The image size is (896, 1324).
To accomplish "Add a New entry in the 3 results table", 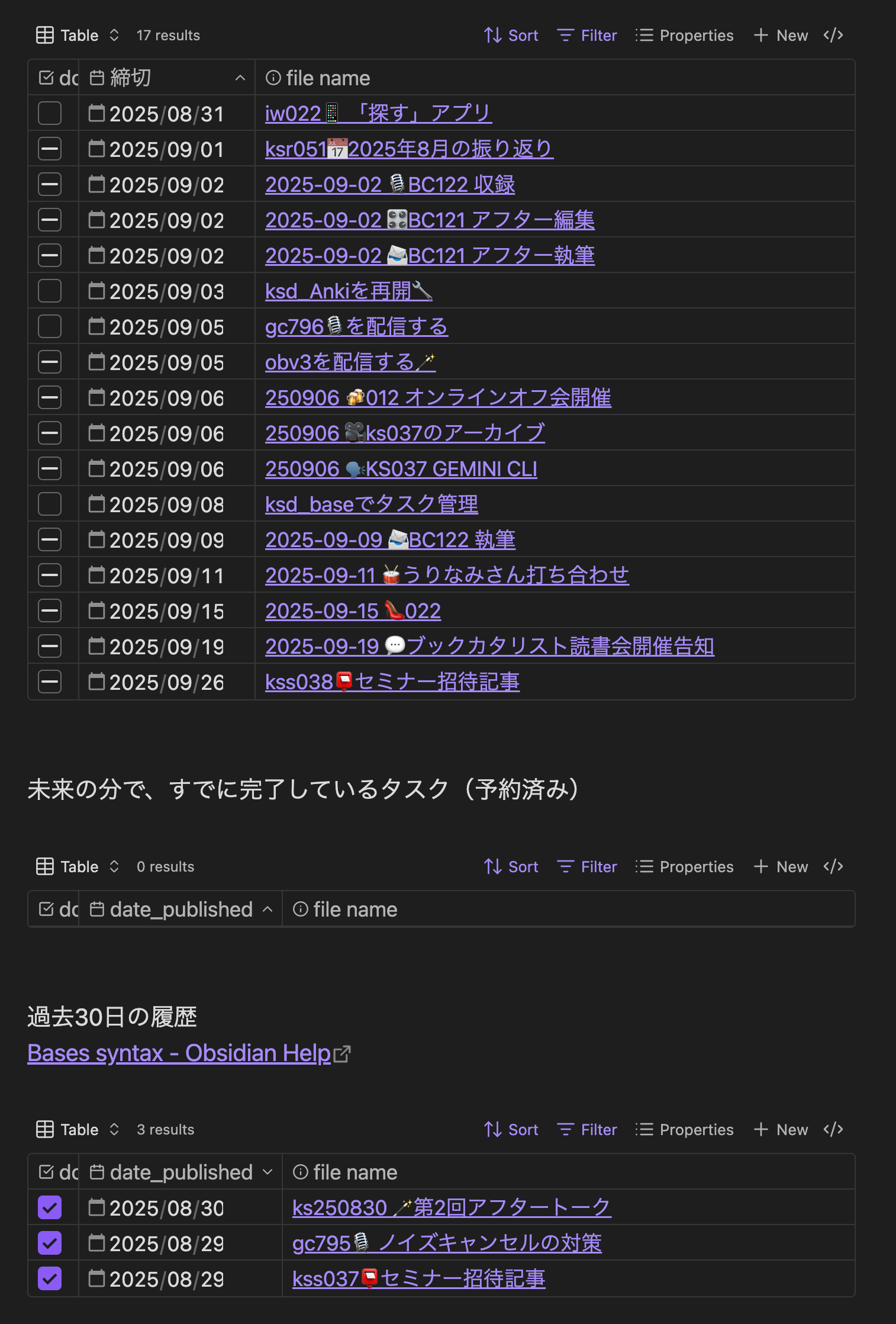I will point(781,1130).
